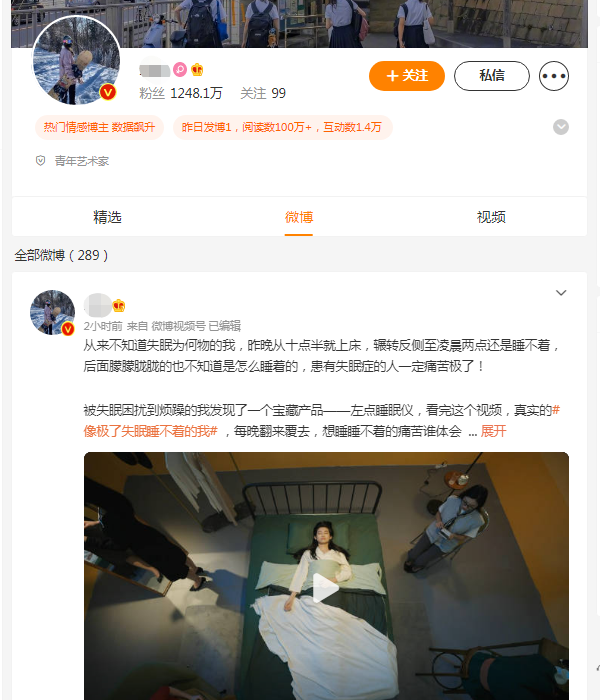Viewport: 600px width, 700px height.
Task: Open the profile avatar picture
Action: click(x=77, y=61)
